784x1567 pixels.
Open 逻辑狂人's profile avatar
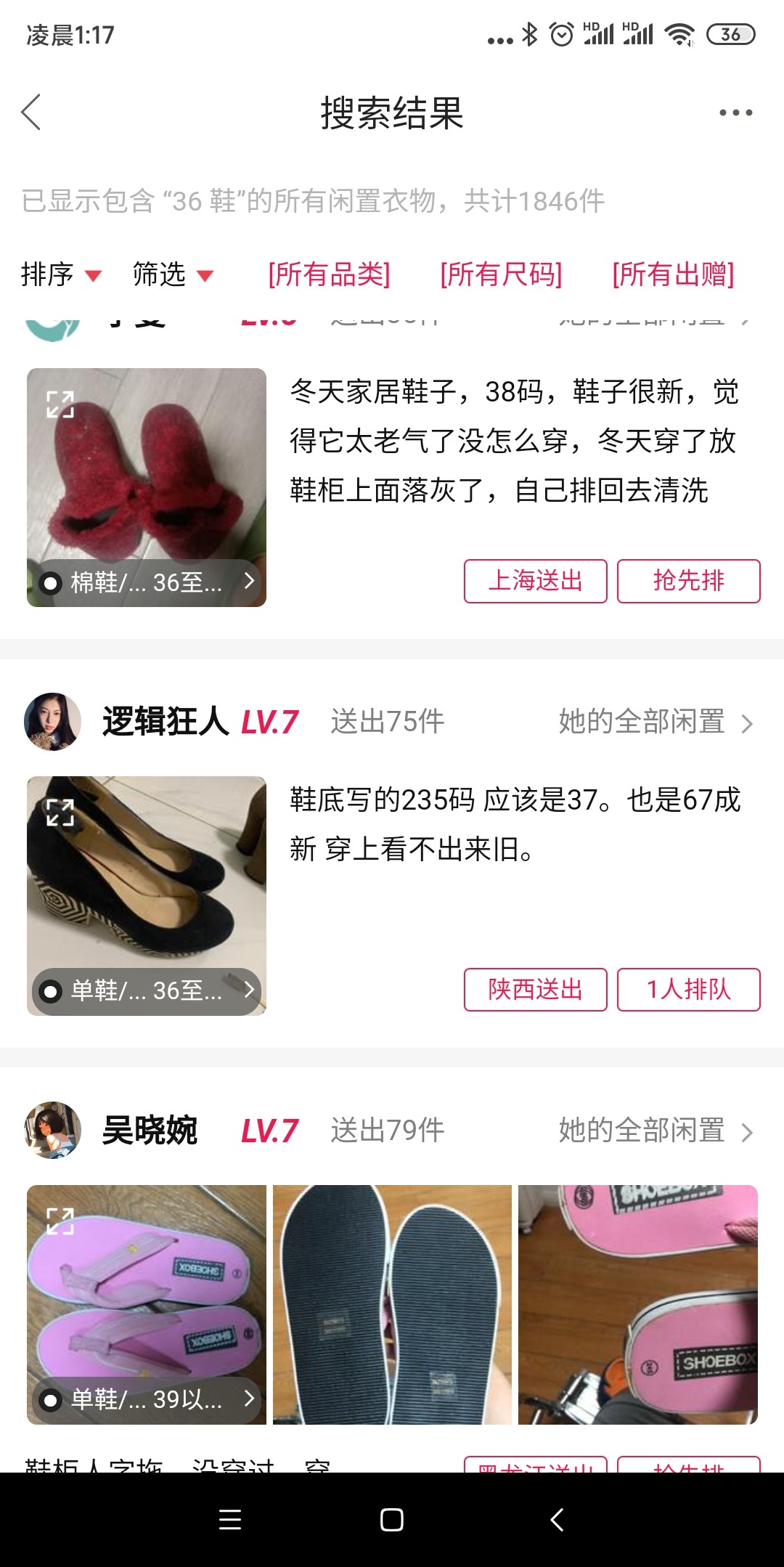(52, 721)
